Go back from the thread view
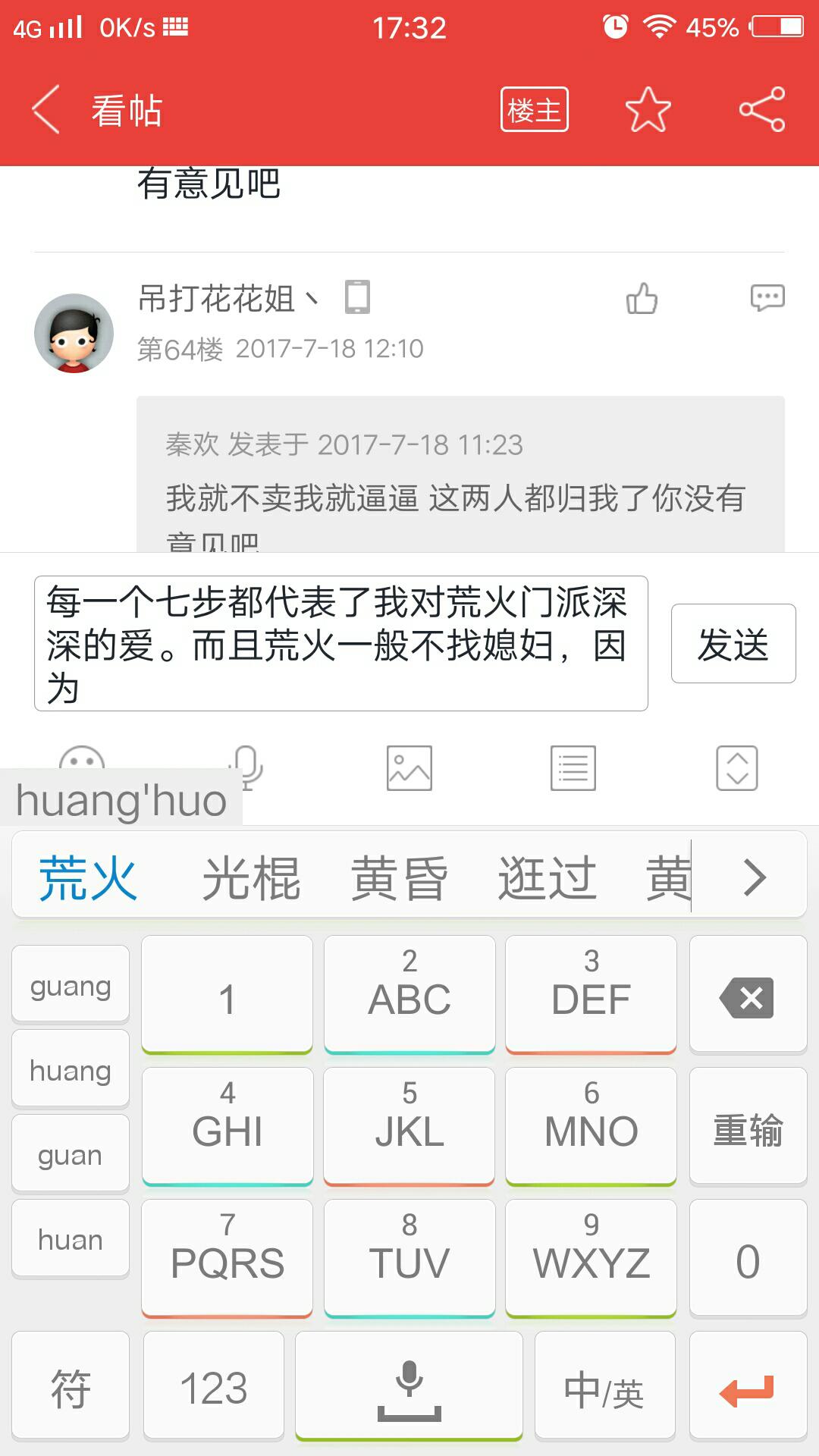819x1456 pixels. (47, 110)
